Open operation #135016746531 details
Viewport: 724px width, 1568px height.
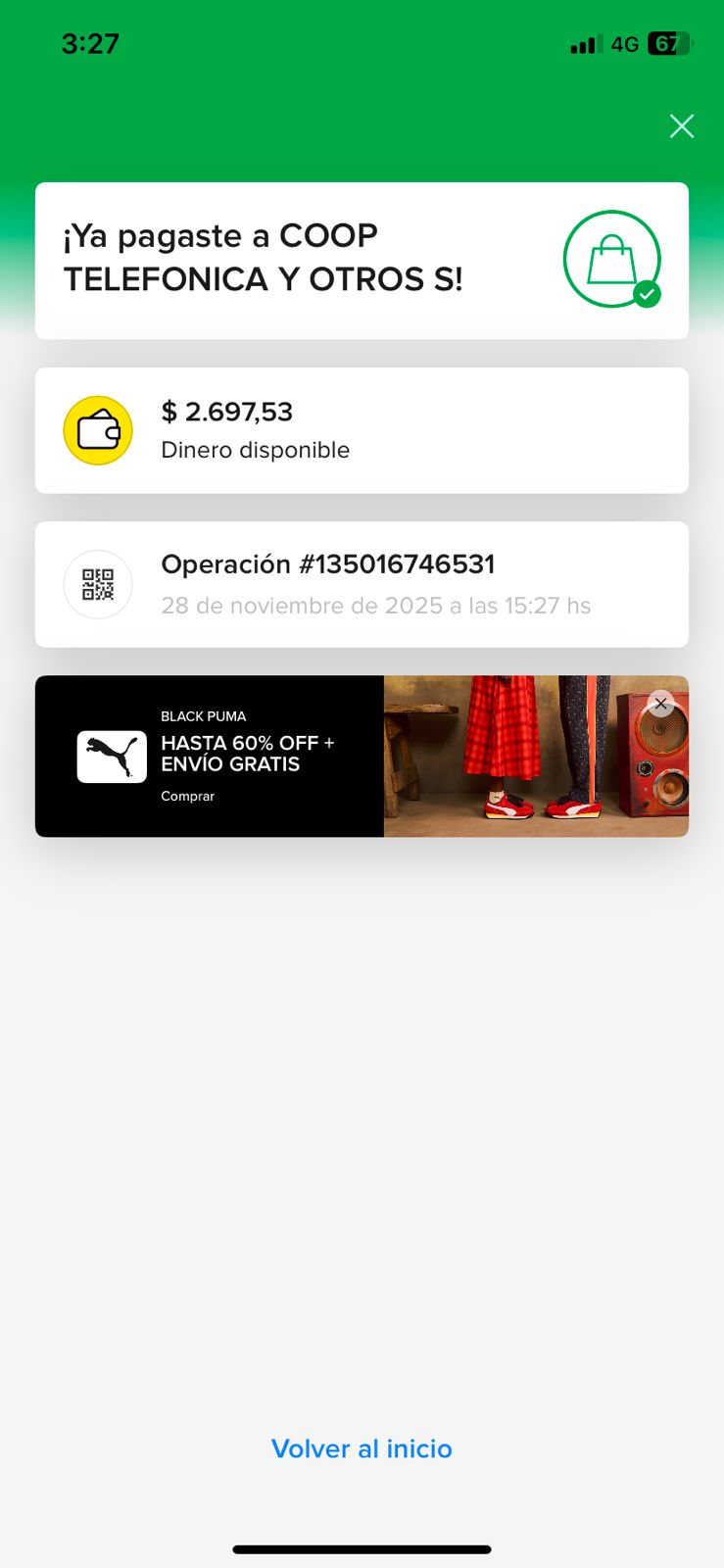[362, 584]
